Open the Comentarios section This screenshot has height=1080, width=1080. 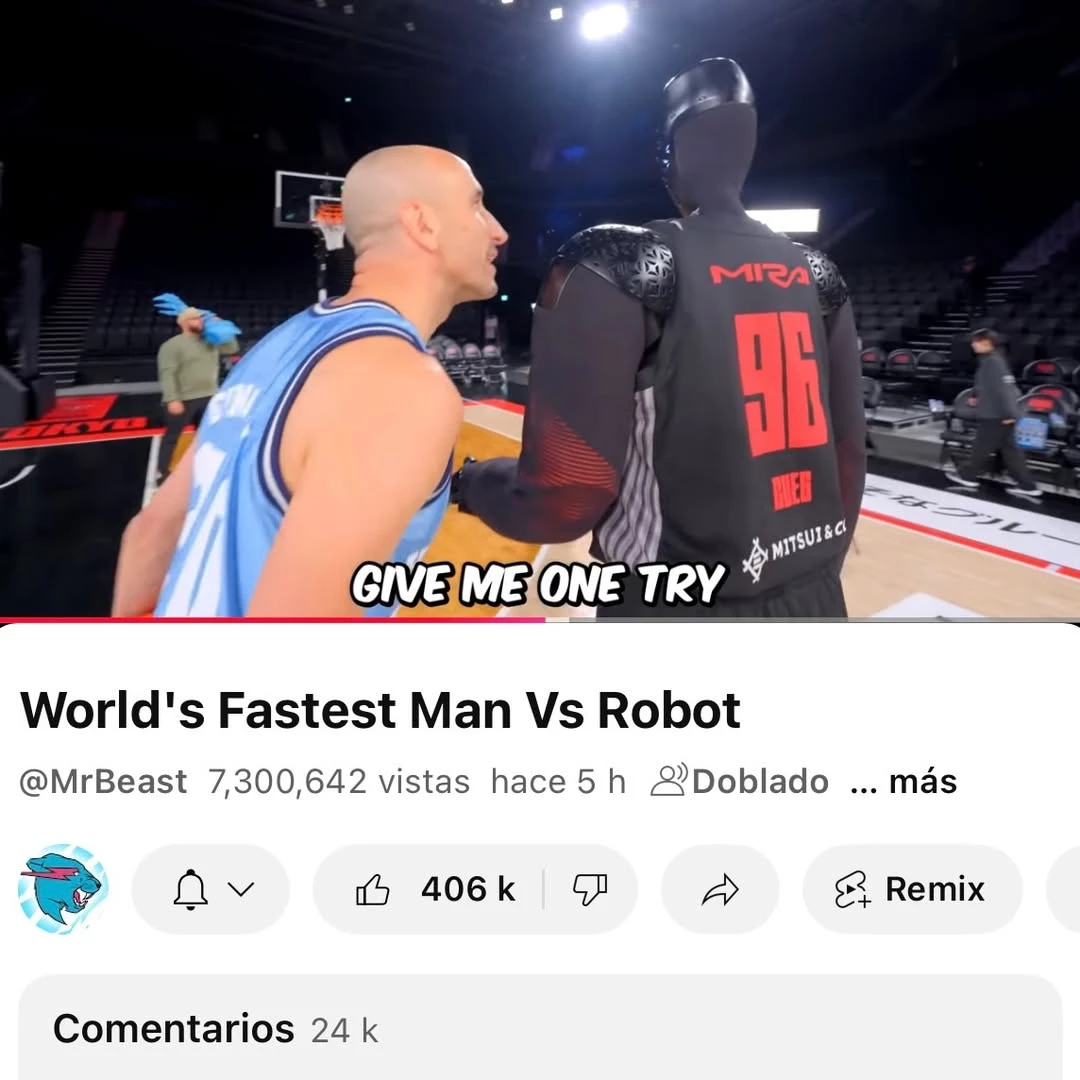[x=540, y=1028]
